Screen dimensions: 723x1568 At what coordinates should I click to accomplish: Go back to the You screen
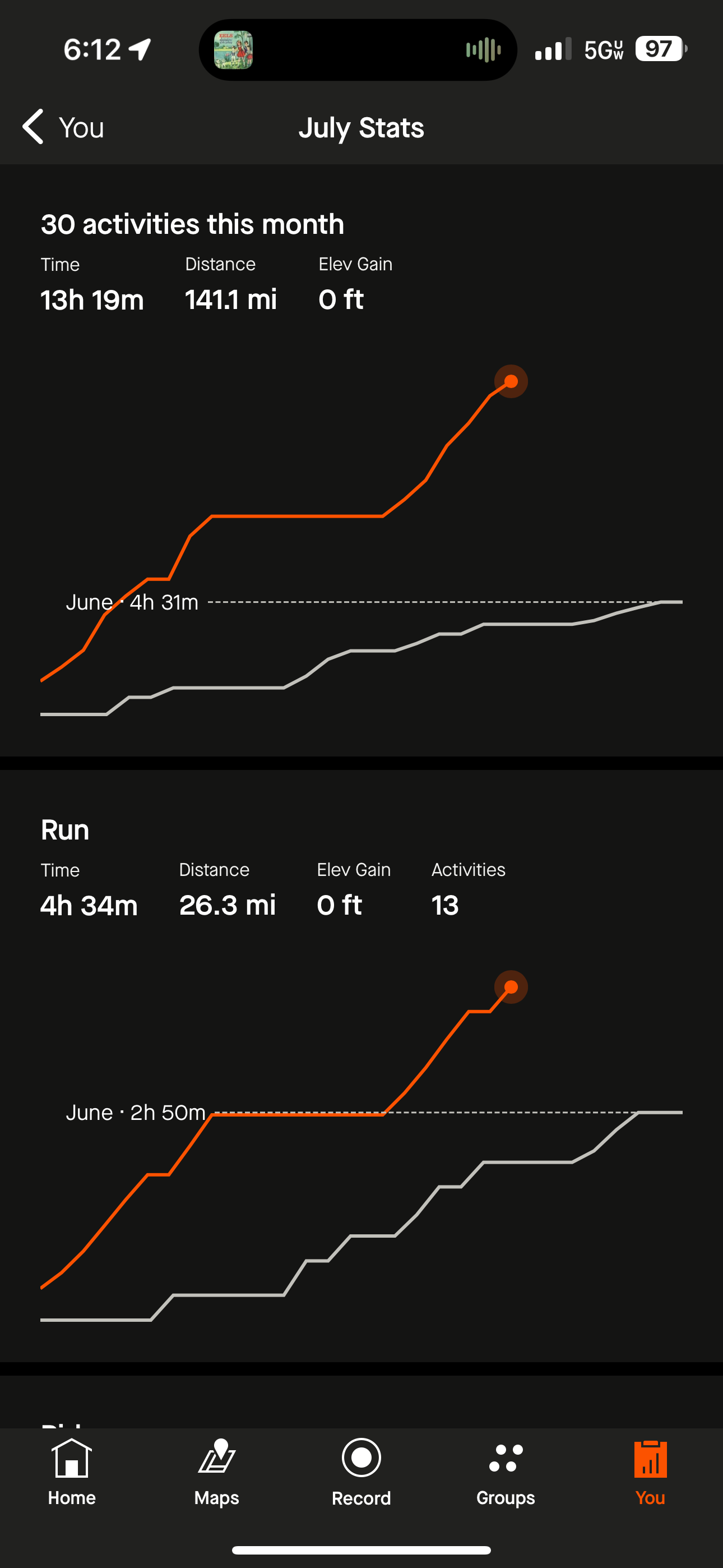pos(63,127)
